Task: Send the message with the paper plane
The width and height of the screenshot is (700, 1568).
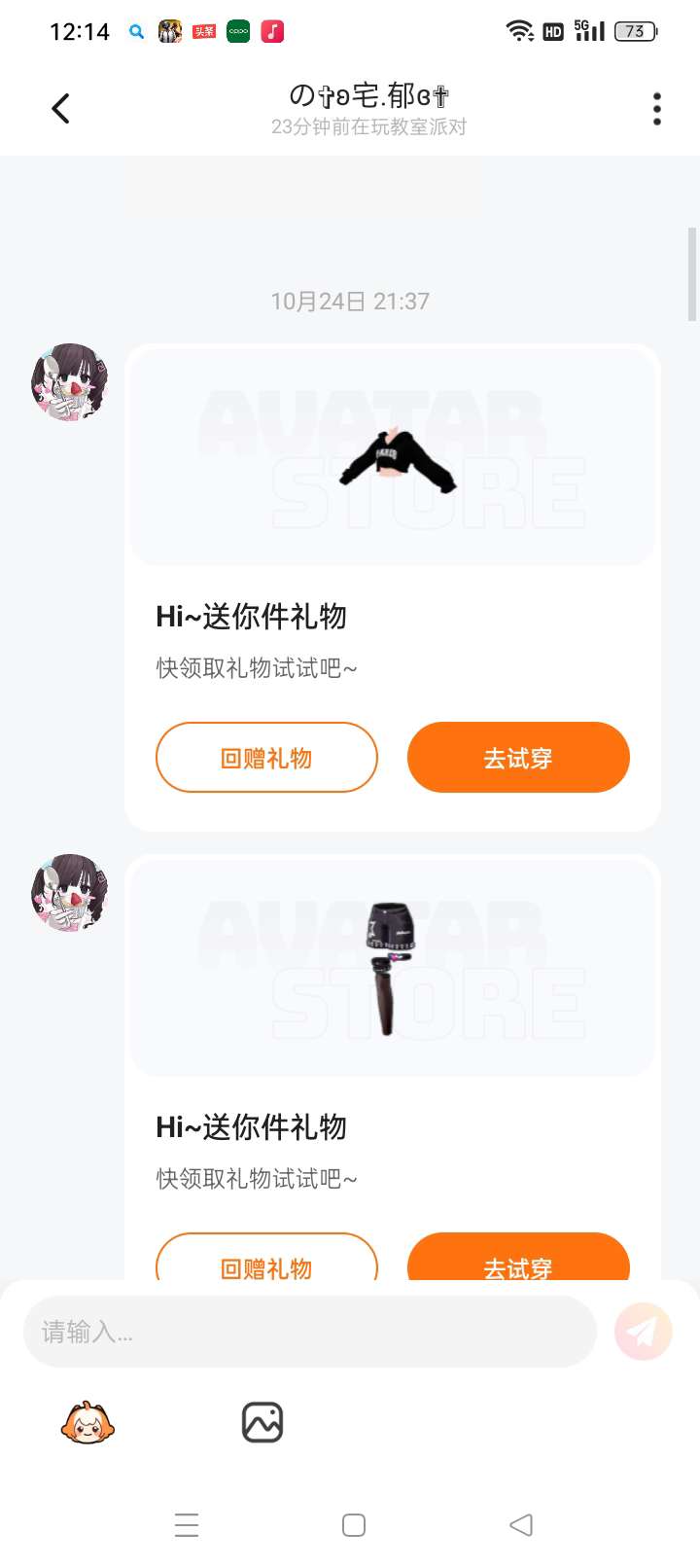Action: (644, 1332)
